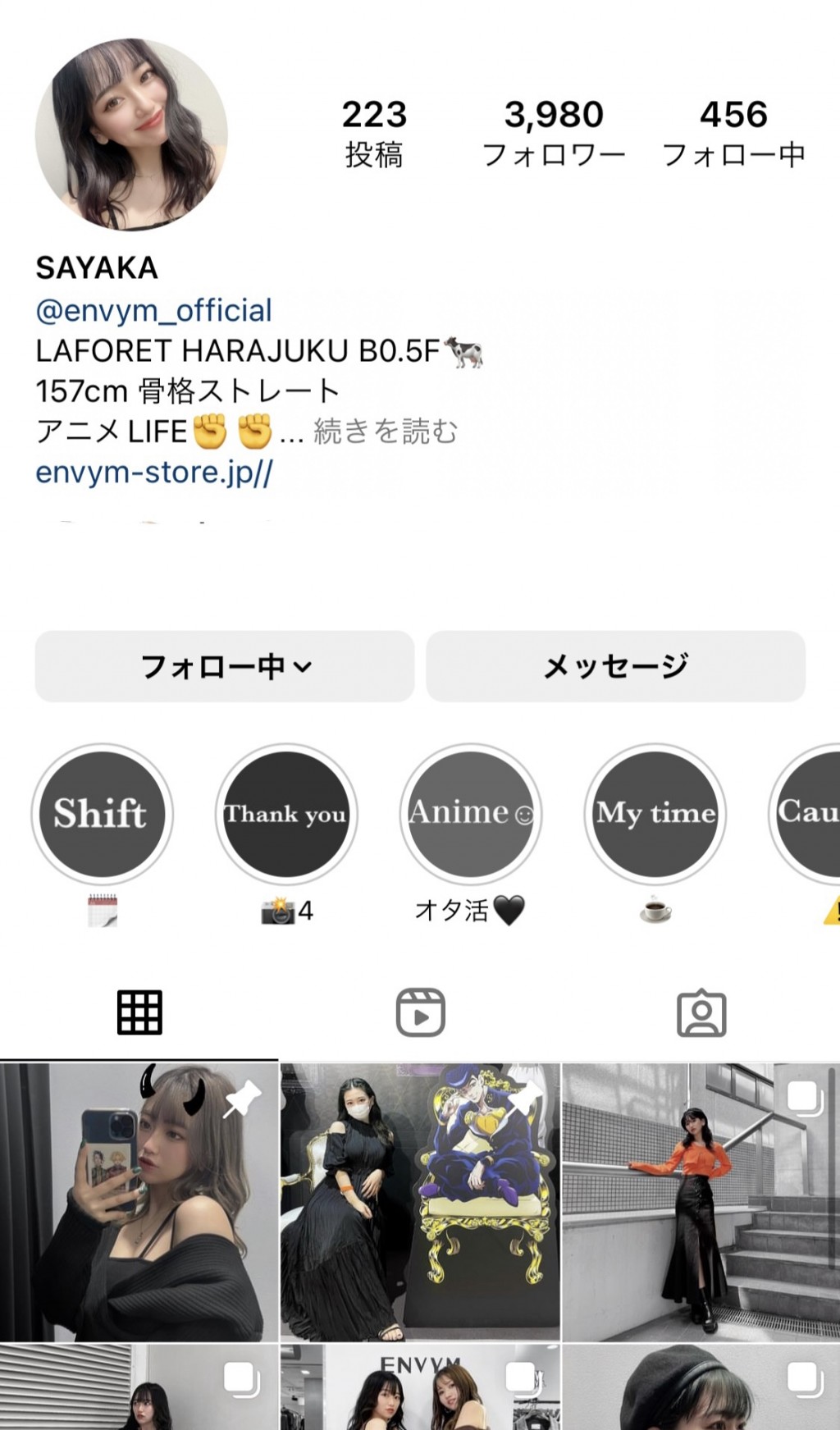Tap the @envym_official mention
Viewport: 840px width, 1430px height.
tap(153, 310)
